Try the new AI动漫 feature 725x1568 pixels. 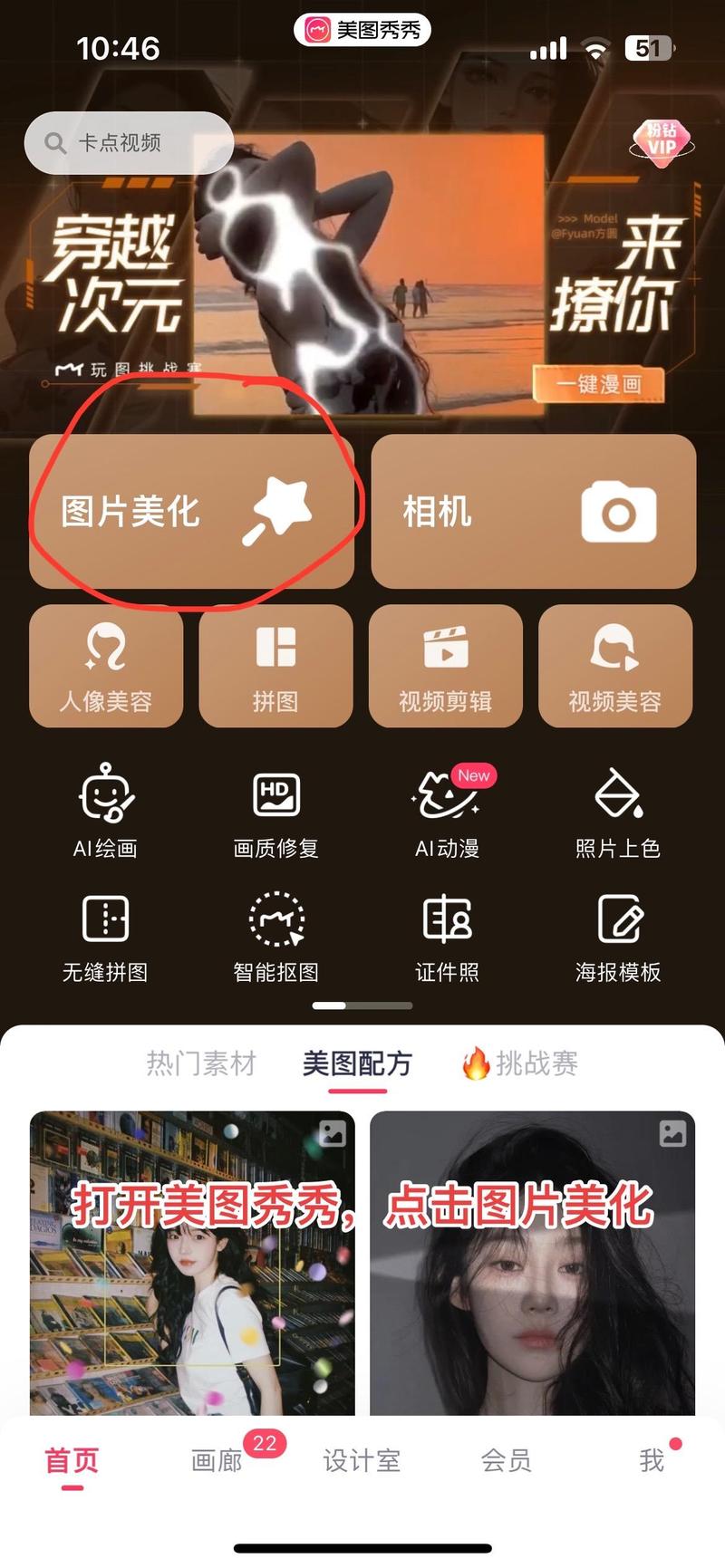447,811
